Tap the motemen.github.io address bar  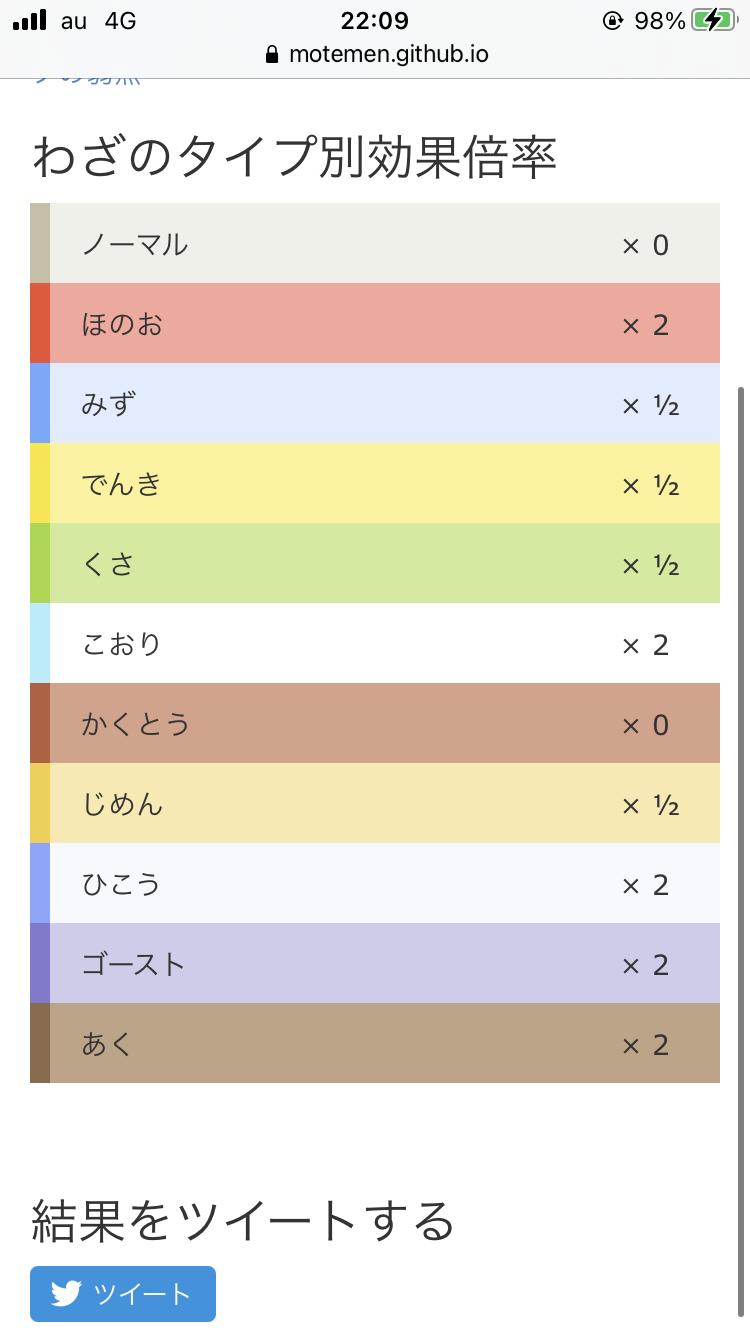coord(376,54)
